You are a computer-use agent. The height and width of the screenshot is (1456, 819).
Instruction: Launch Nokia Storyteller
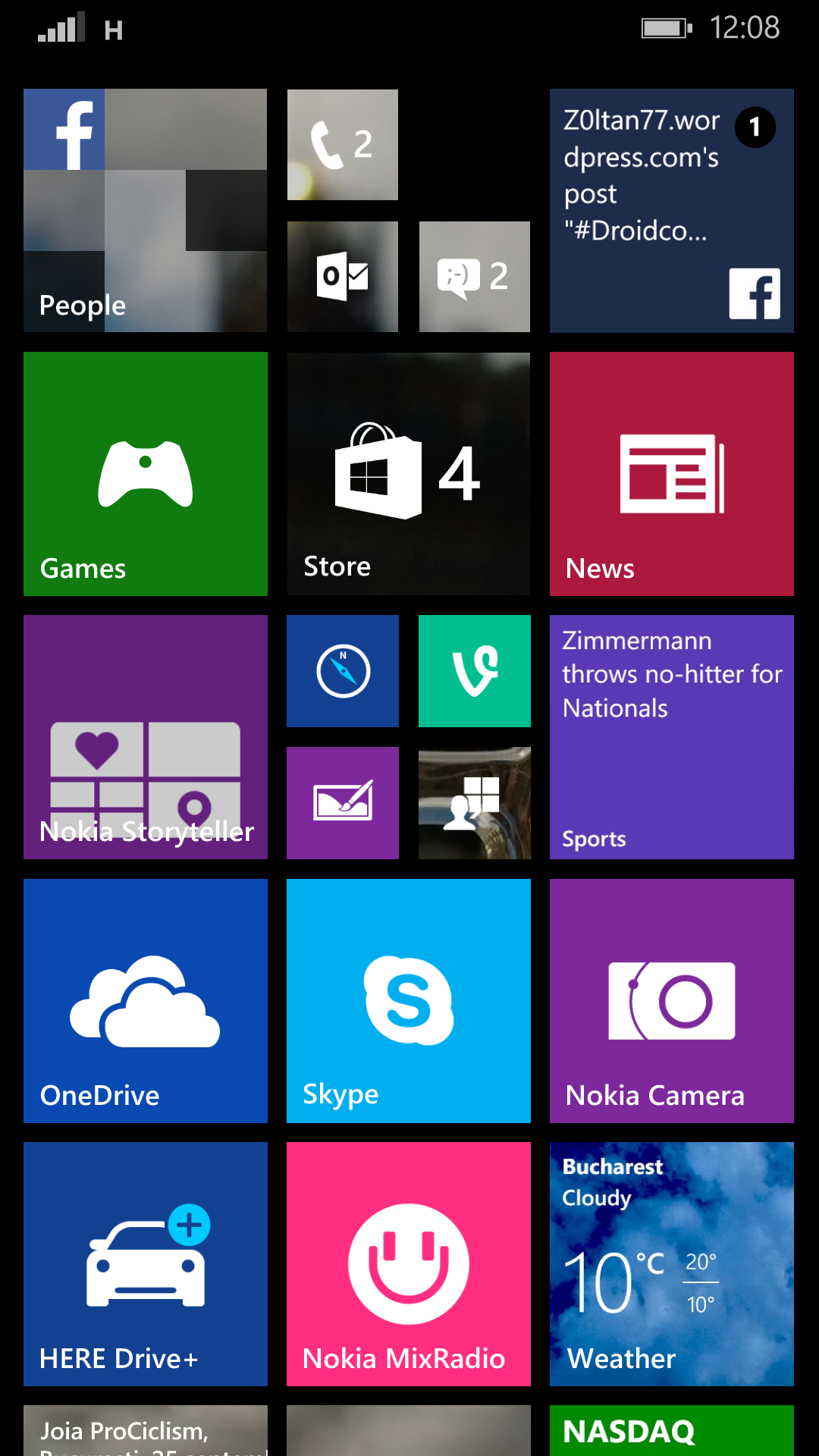145,736
